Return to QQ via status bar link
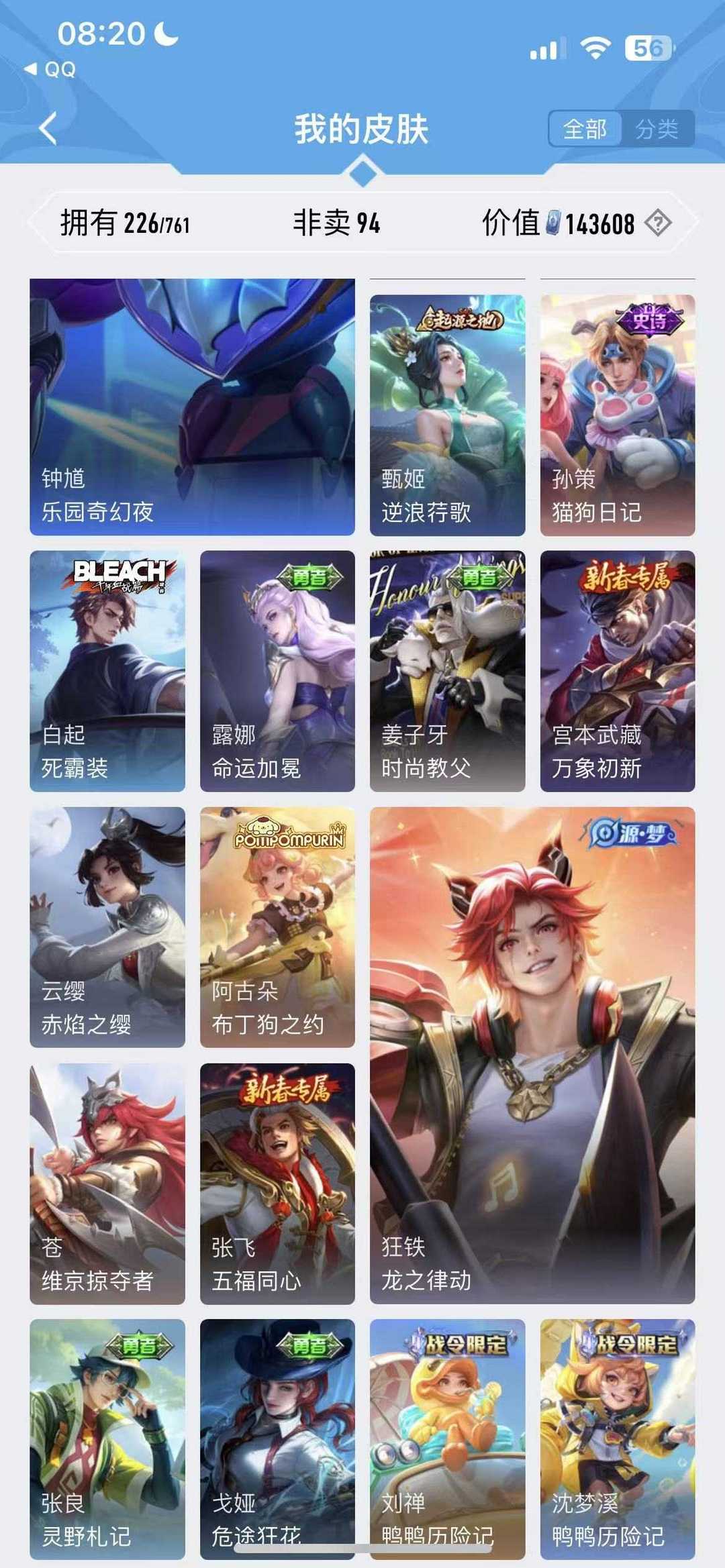Viewport: 725px width, 1568px height. point(51,69)
